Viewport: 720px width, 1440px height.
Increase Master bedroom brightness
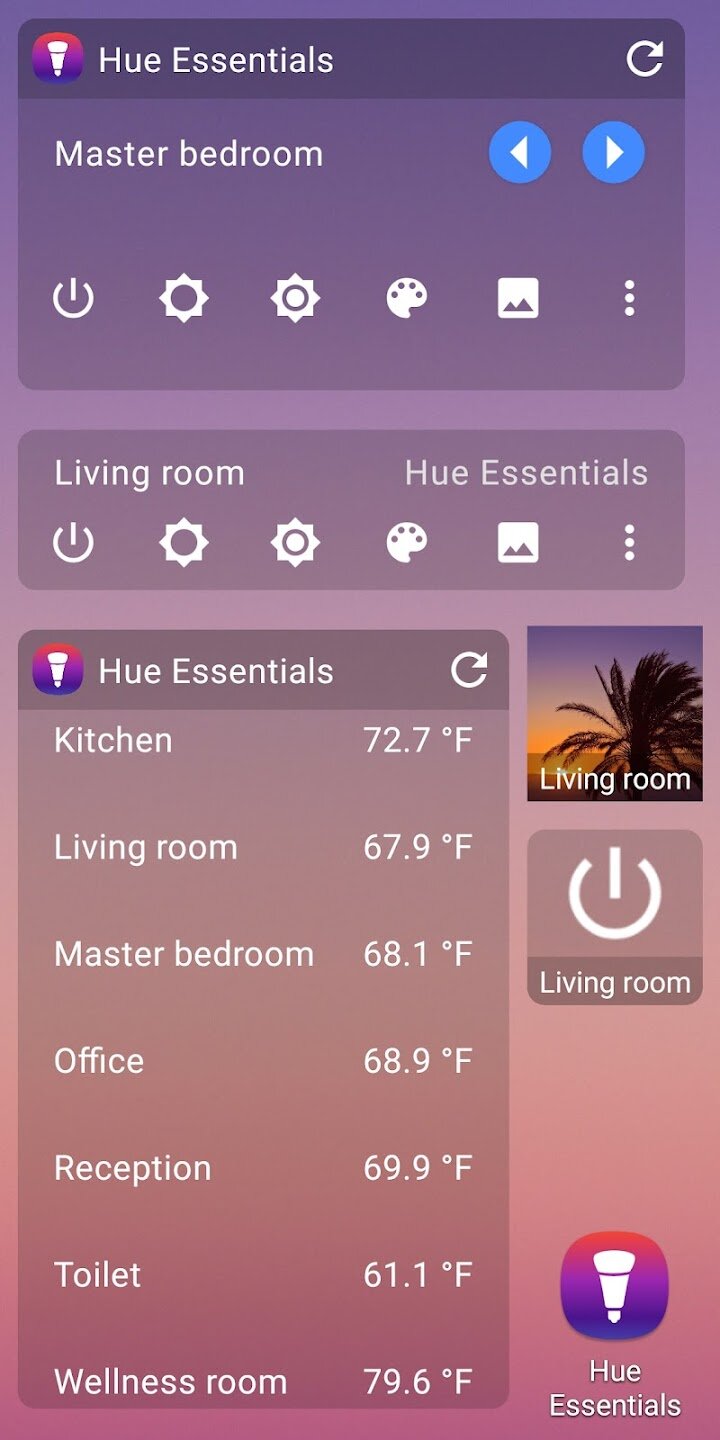[x=295, y=298]
